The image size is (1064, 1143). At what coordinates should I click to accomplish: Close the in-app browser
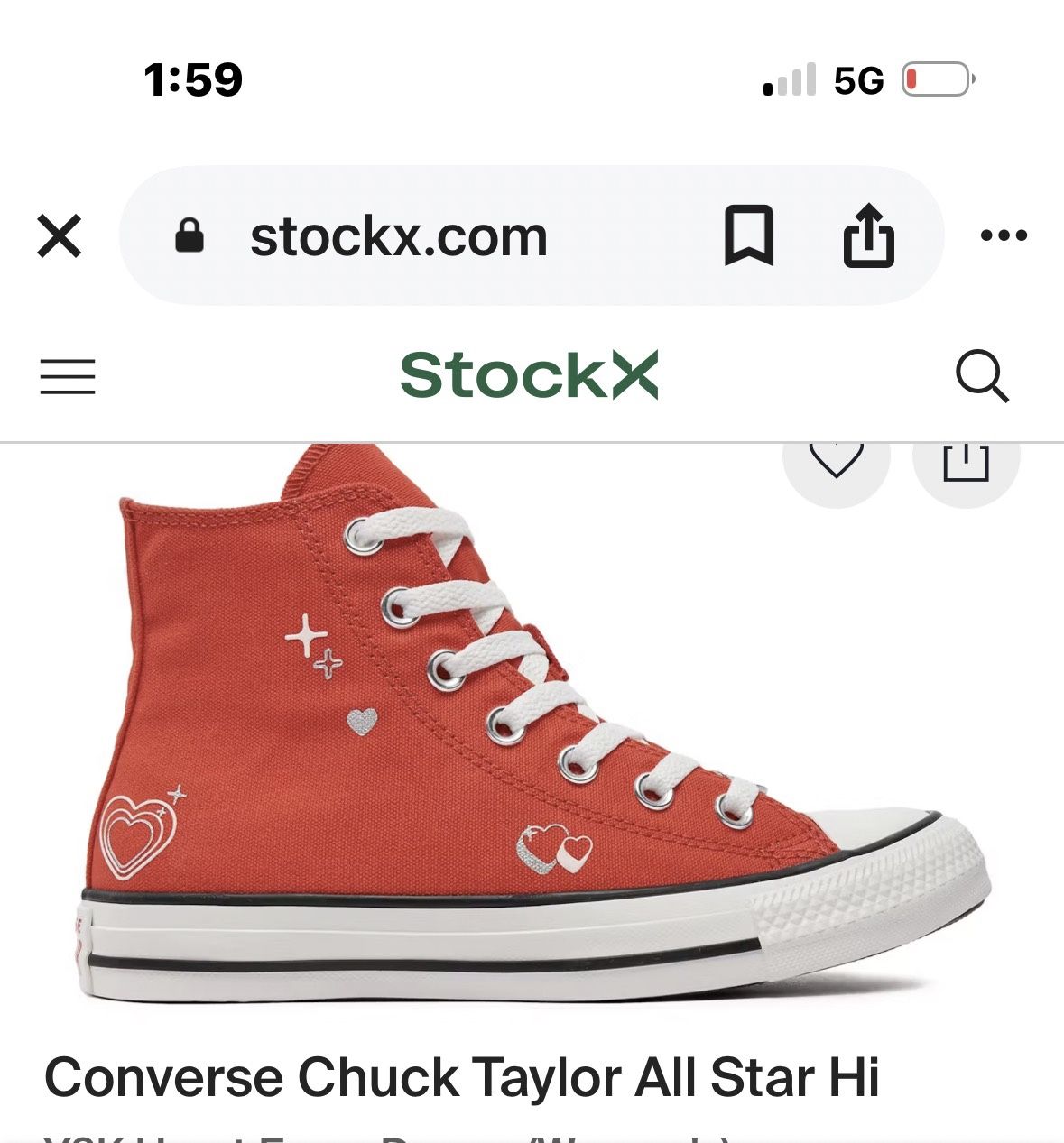pyautogui.click(x=60, y=236)
